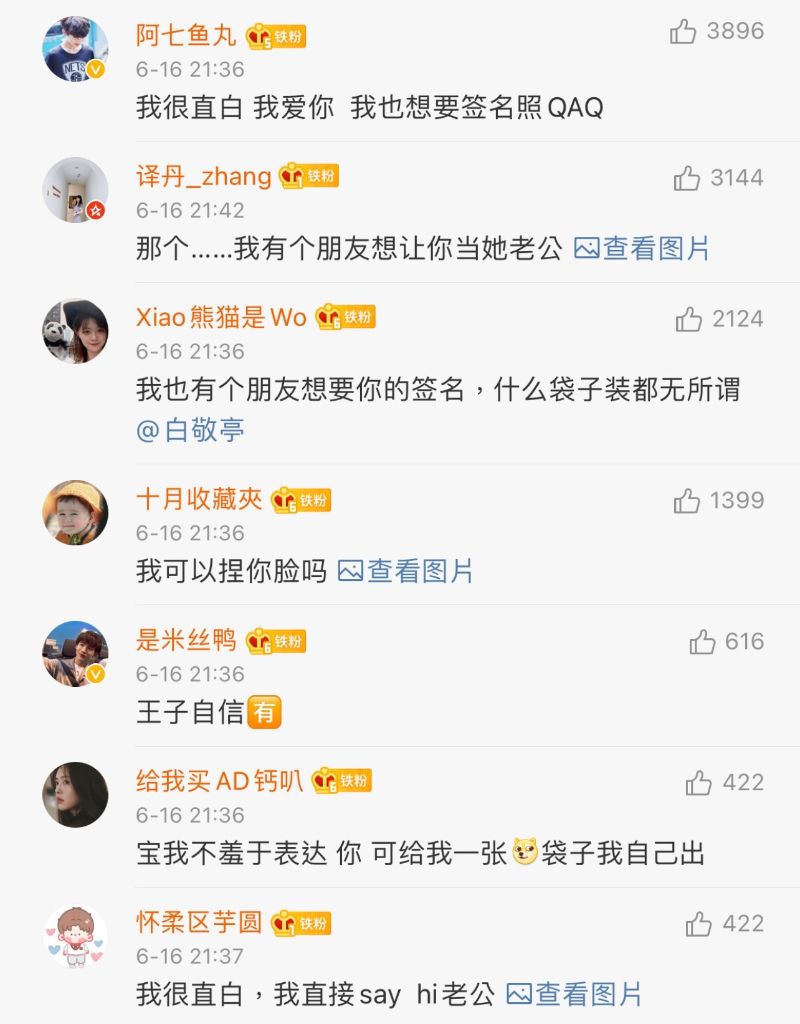Image resolution: width=800 pixels, height=1024 pixels.
Task: Visit Xiao熊猫是Wo's profile via avatar
Action: pos(75,332)
